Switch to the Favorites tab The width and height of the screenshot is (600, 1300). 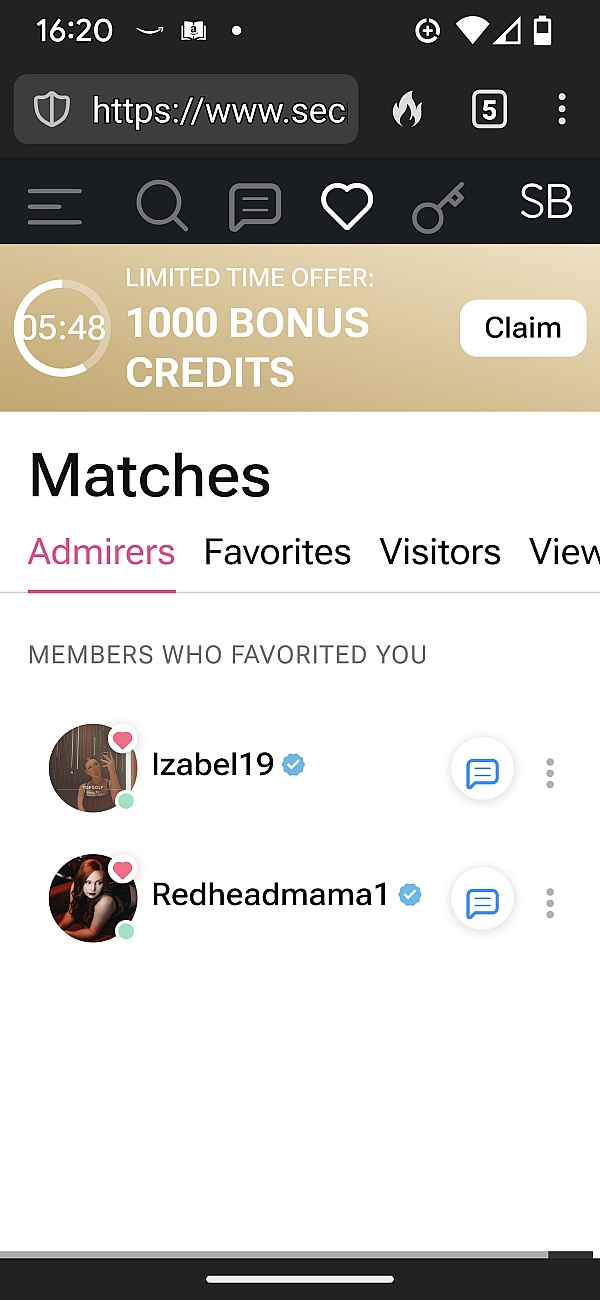[277, 552]
